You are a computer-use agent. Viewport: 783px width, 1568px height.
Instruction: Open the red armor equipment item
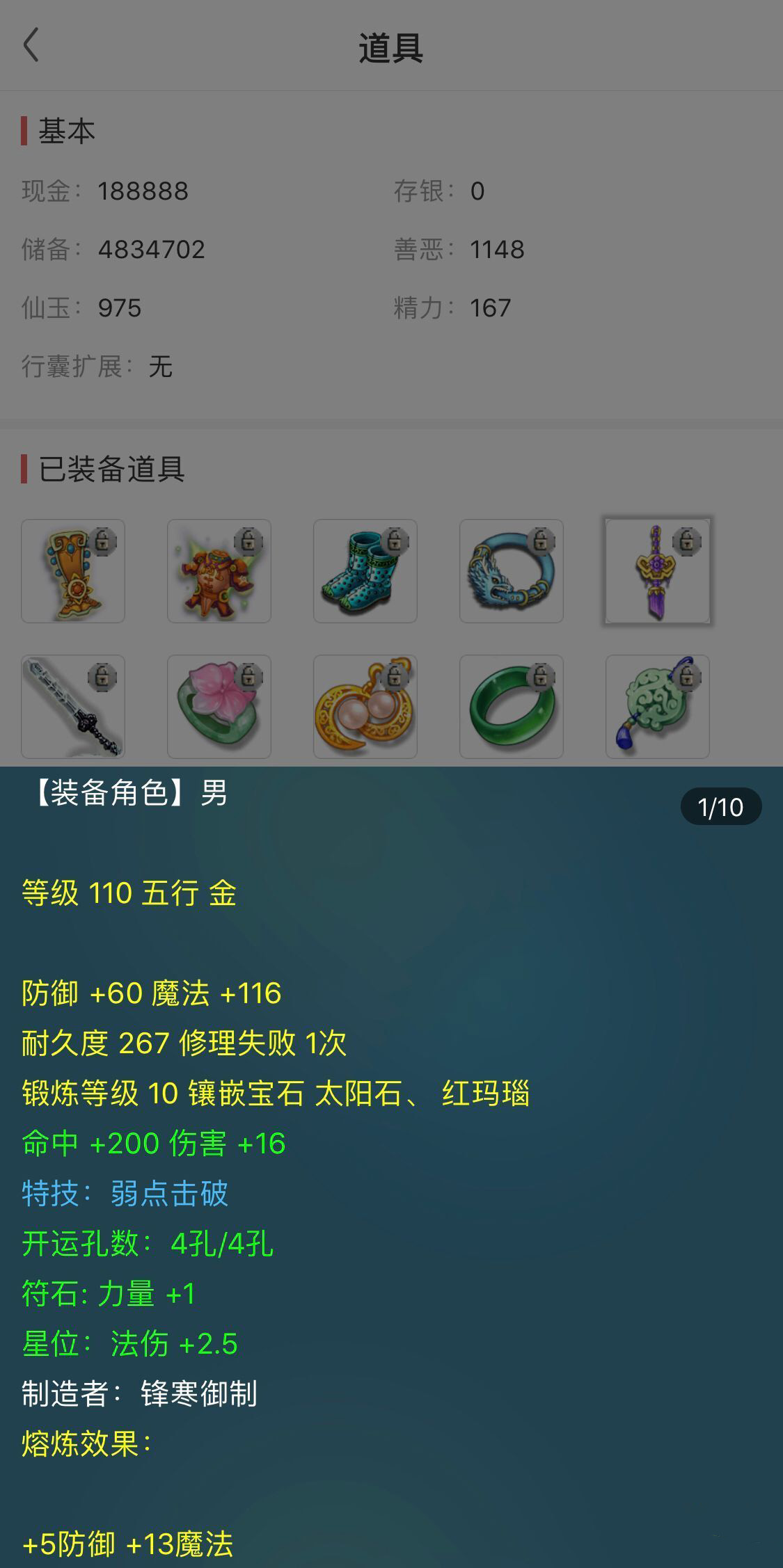point(219,571)
